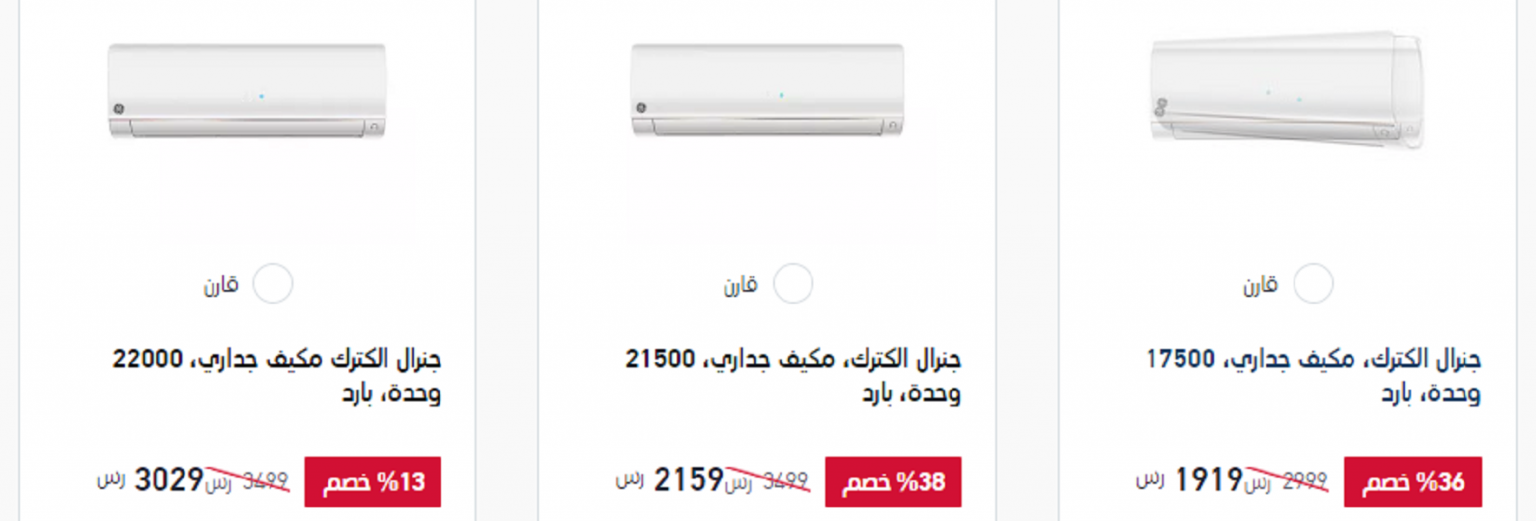This screenshot has width=1536, height=521.
Task: Mark the 21500 BTU unit for comparison
Action: click(x=793, y=284)
